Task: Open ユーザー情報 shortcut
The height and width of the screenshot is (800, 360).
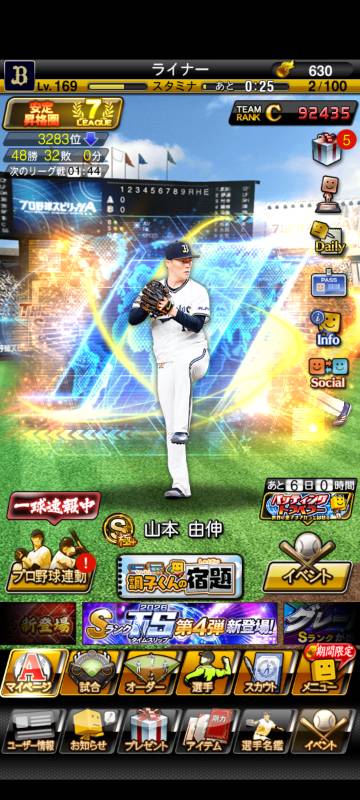Action: (31, 730)
